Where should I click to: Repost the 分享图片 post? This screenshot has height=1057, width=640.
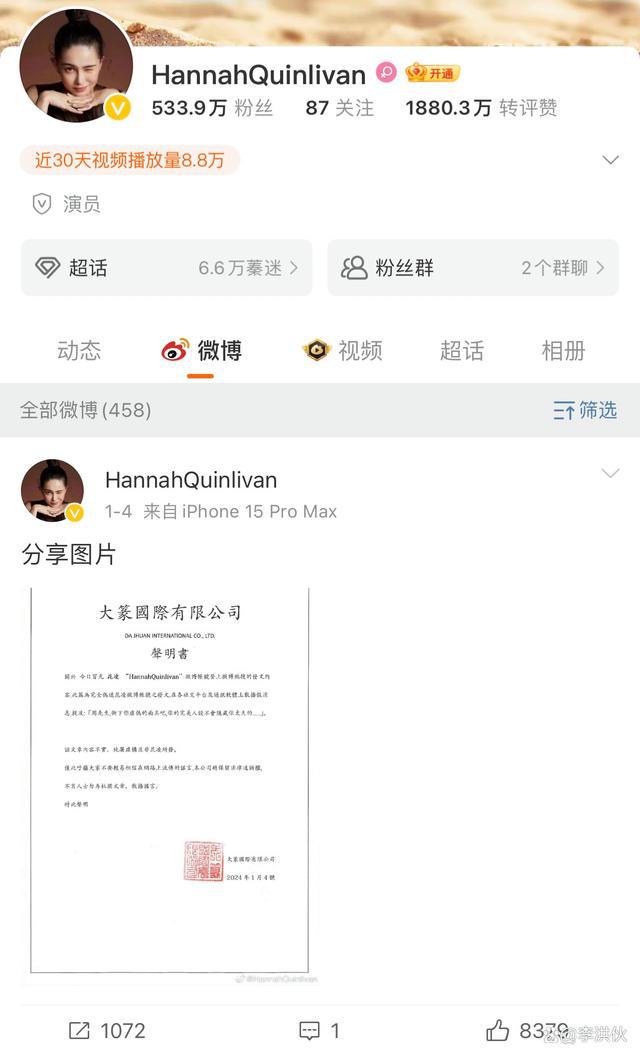(x=106, y=1030)
